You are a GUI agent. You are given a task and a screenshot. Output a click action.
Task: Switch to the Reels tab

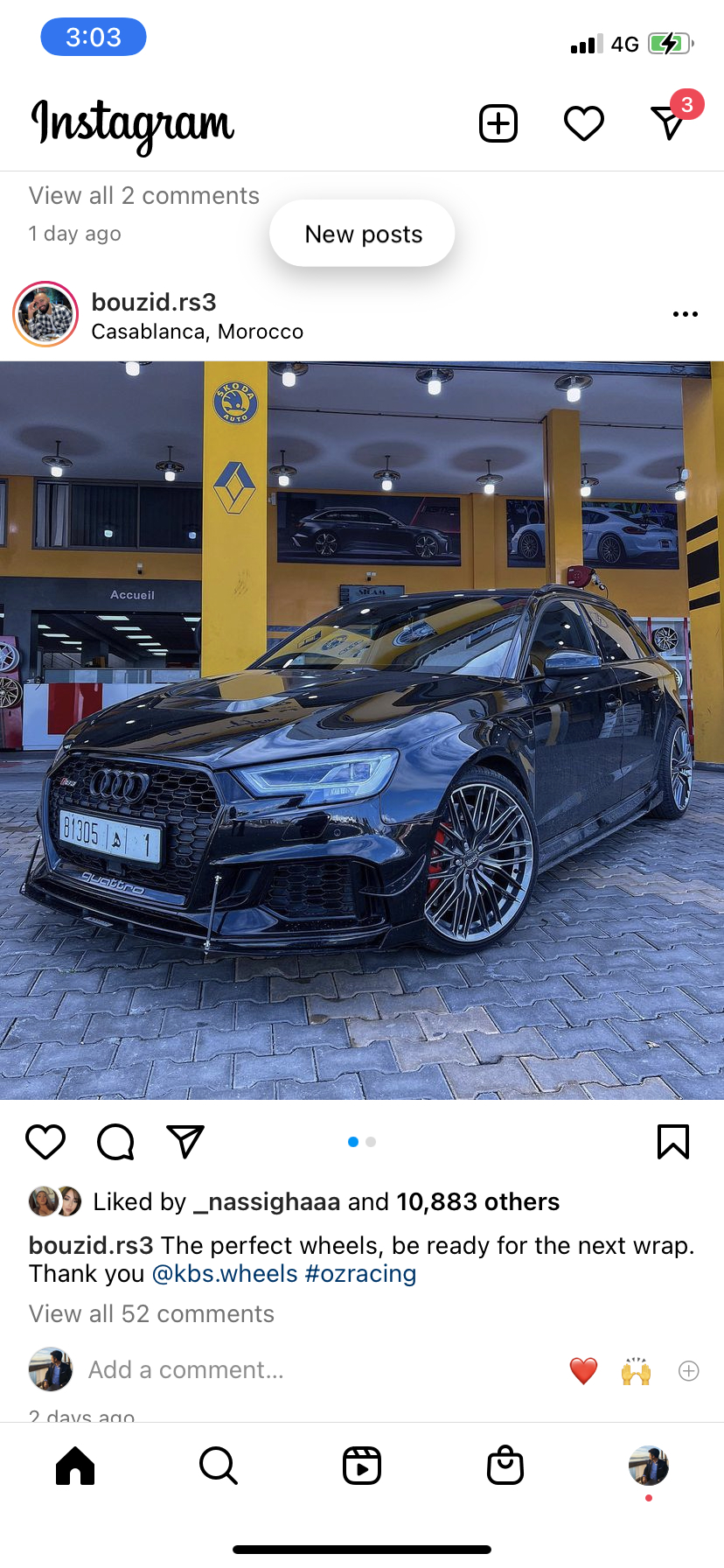[x=361, y=1466]
